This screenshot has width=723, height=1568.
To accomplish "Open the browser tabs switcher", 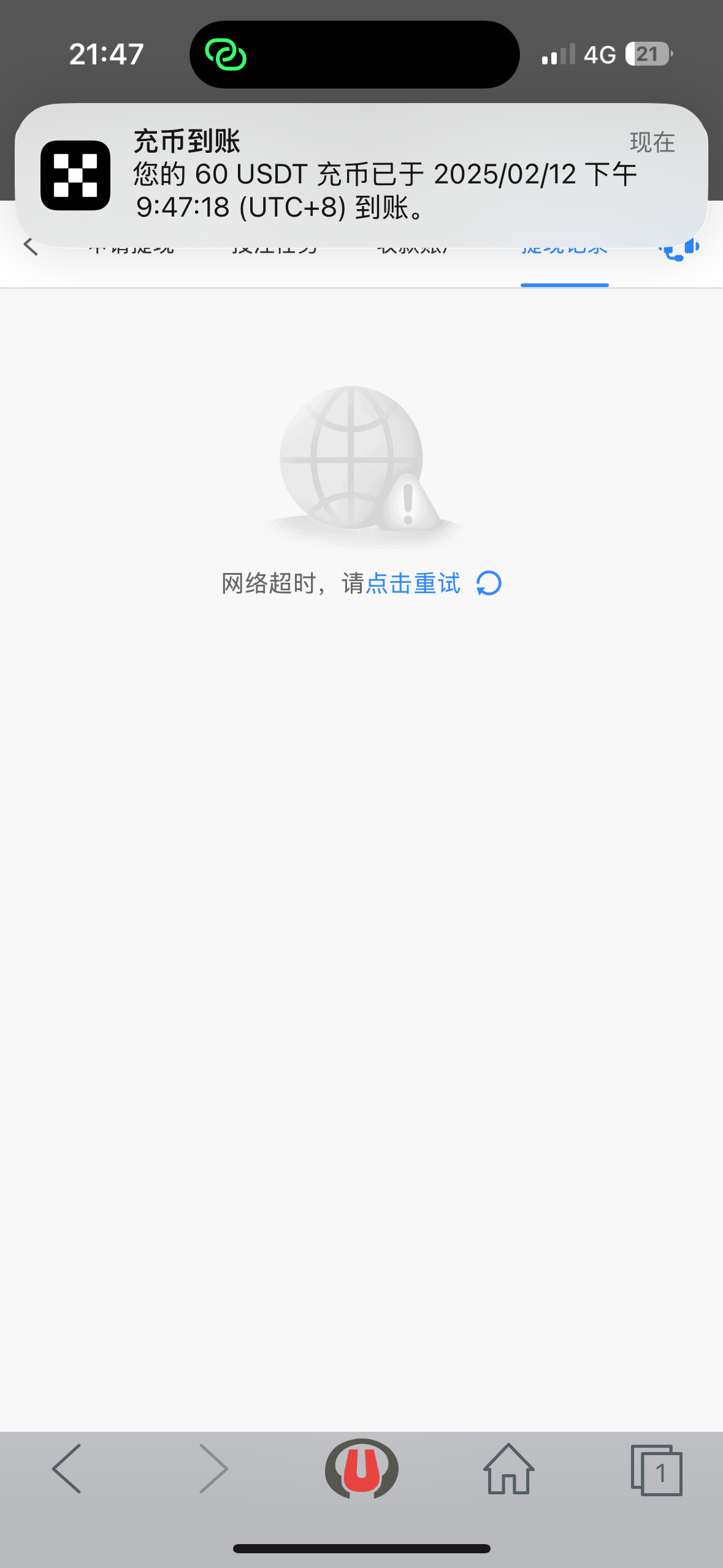I will click(656, 1470).
